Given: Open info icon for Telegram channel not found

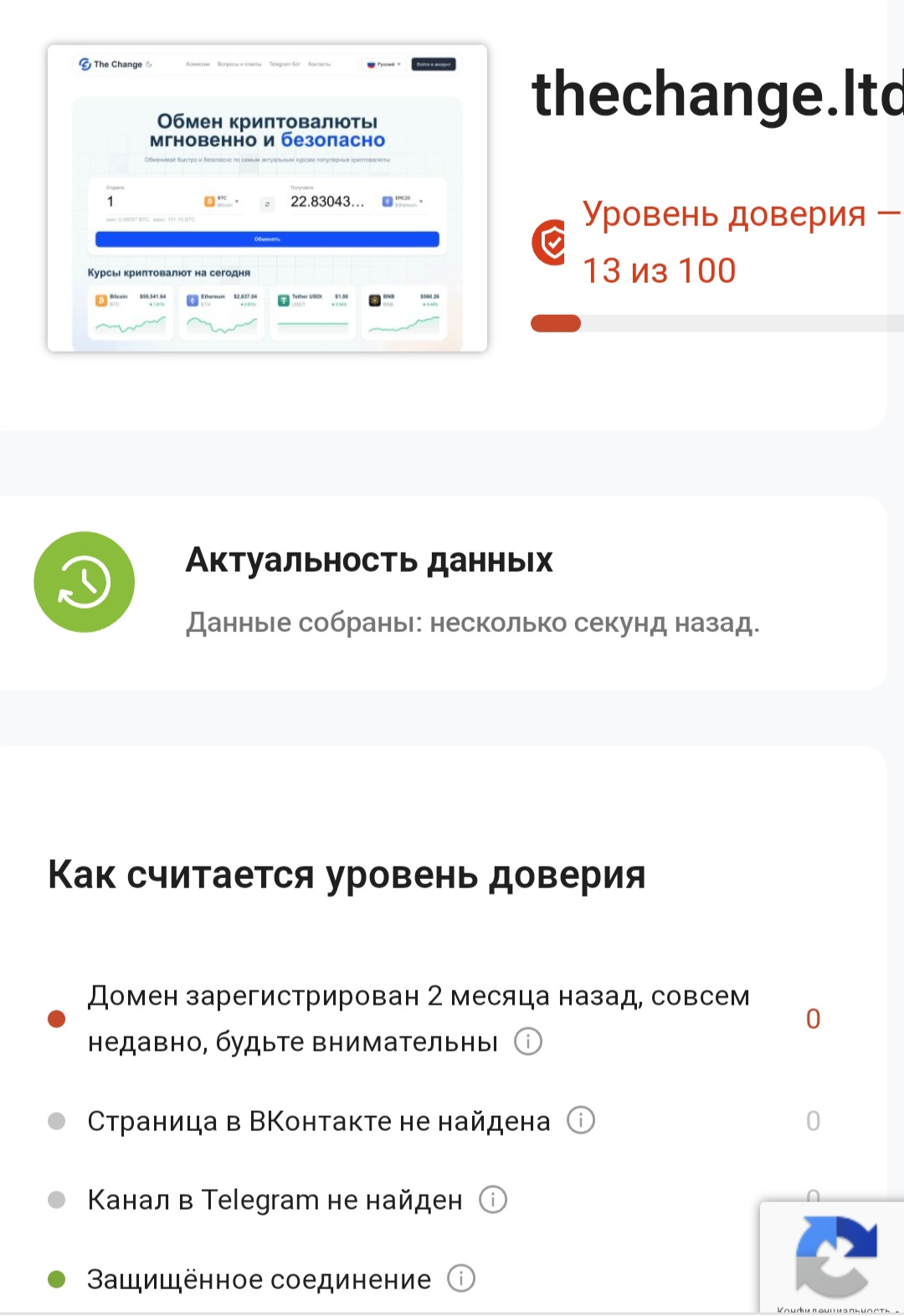Looking at the screenshot, I should coord(493,1200).
